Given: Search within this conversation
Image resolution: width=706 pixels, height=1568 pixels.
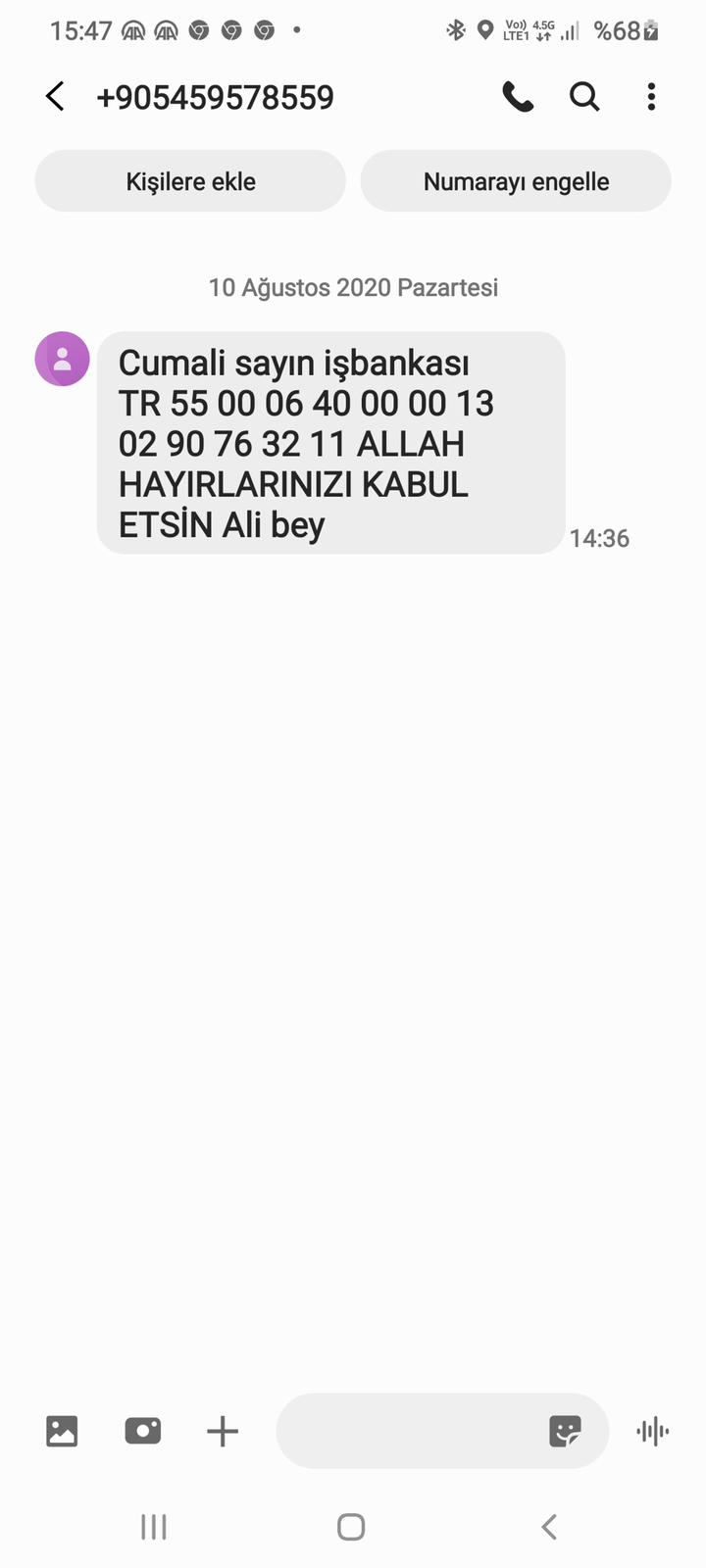Looking at the screenshot, I should pyautogui.click(x=584, y=97).
